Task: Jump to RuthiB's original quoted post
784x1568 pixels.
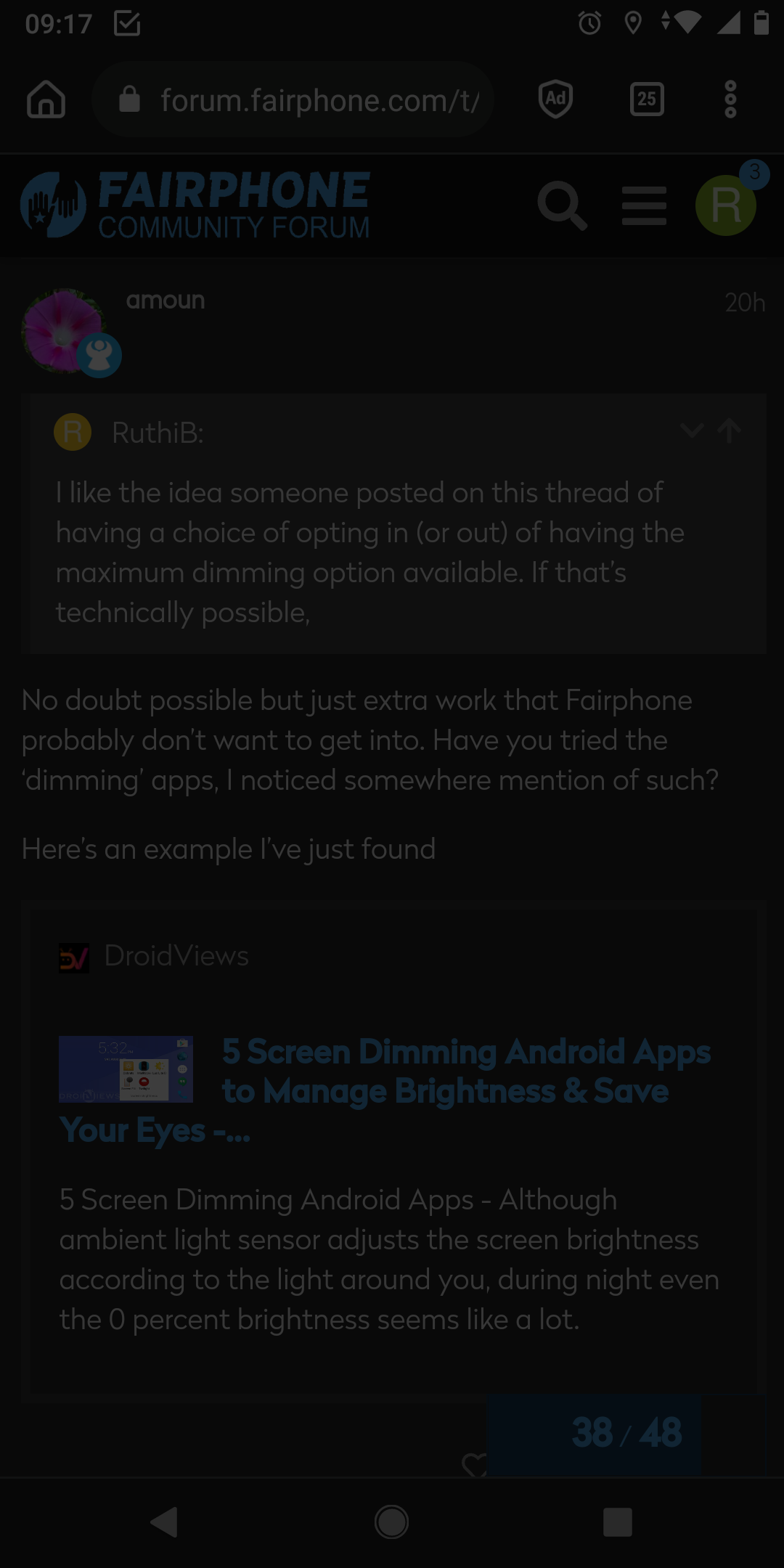Action: [729, 431]
